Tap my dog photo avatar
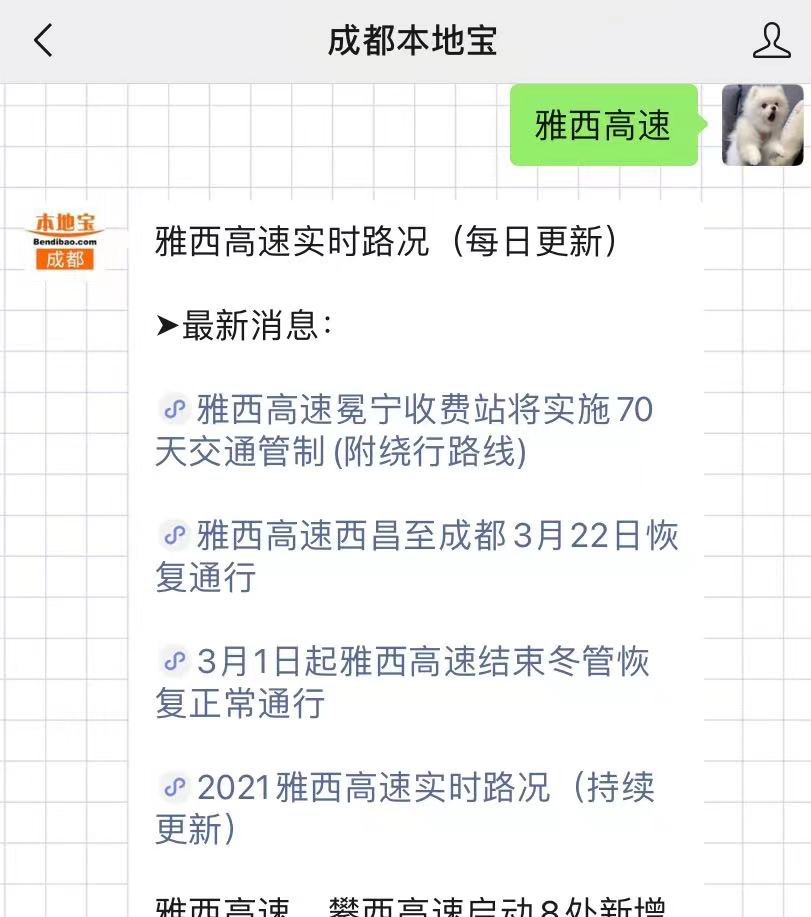811x917 pixels. click(x=762, y=125)
